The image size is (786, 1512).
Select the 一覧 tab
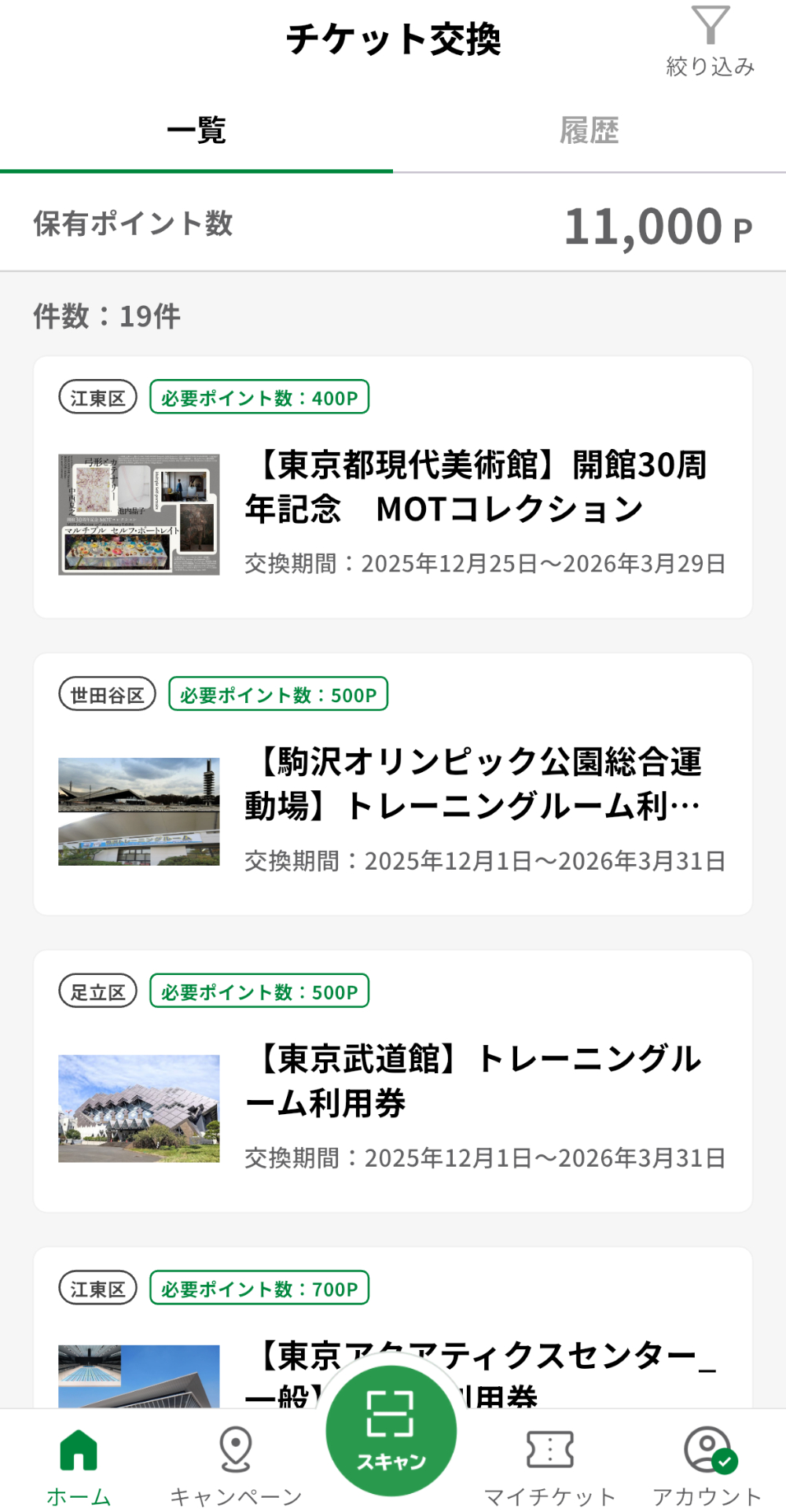click(x=196, y=131)
